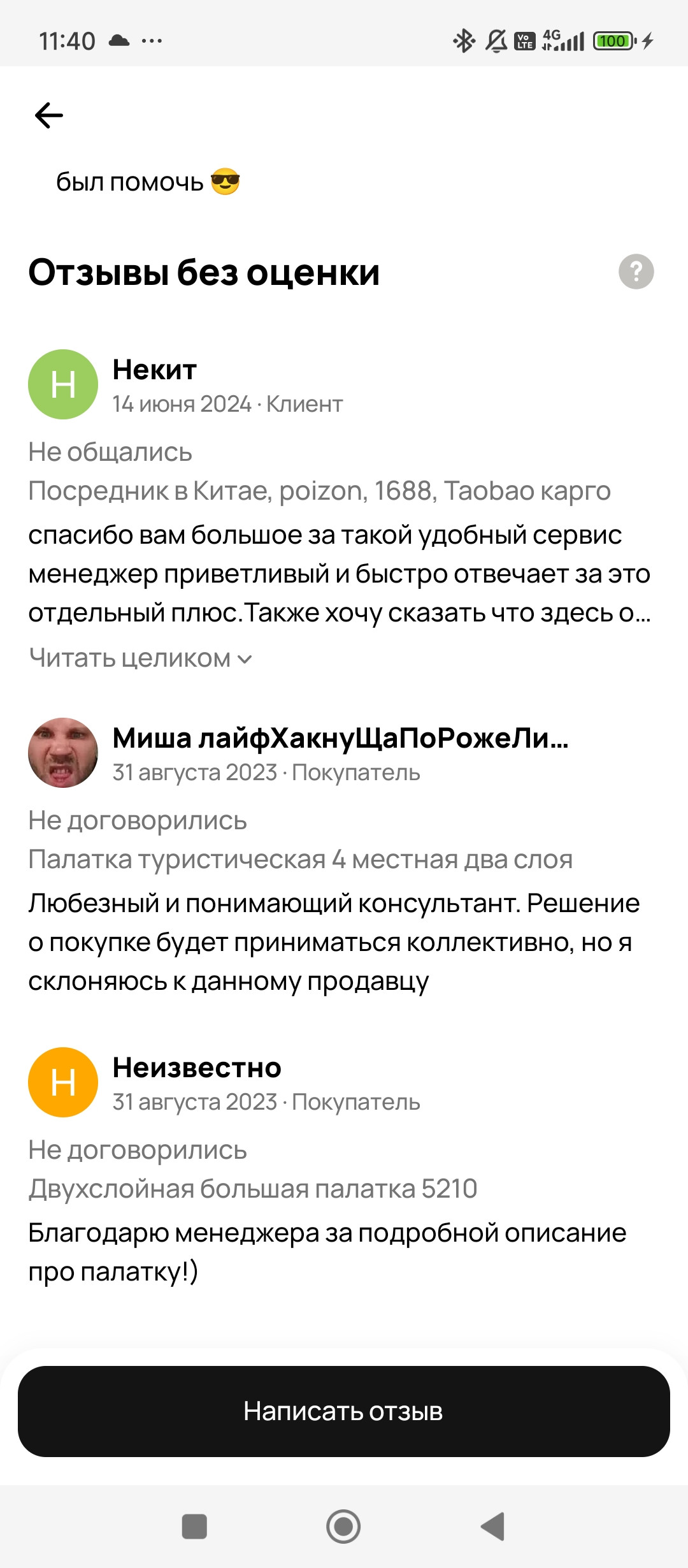This screenshot has height=1568, width=688.
Task: Tap Написать отзыв button
Action: 344,1411
